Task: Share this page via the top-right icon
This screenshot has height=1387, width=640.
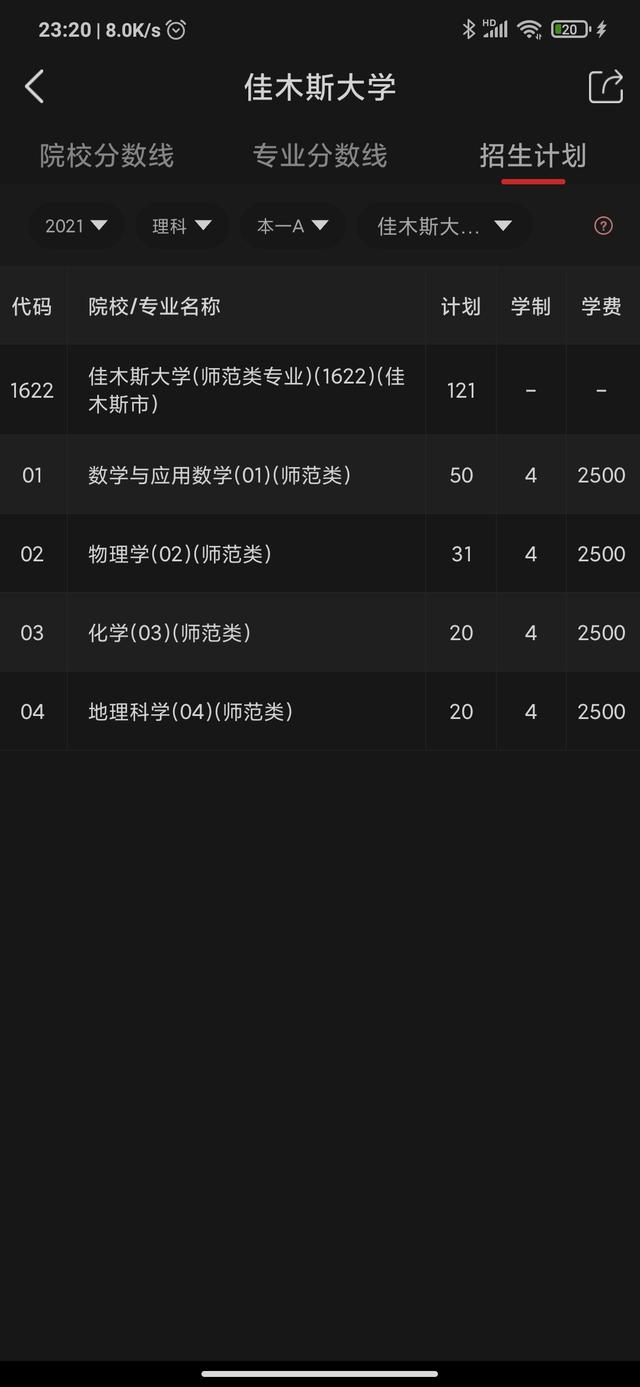Action: point(605,87)
